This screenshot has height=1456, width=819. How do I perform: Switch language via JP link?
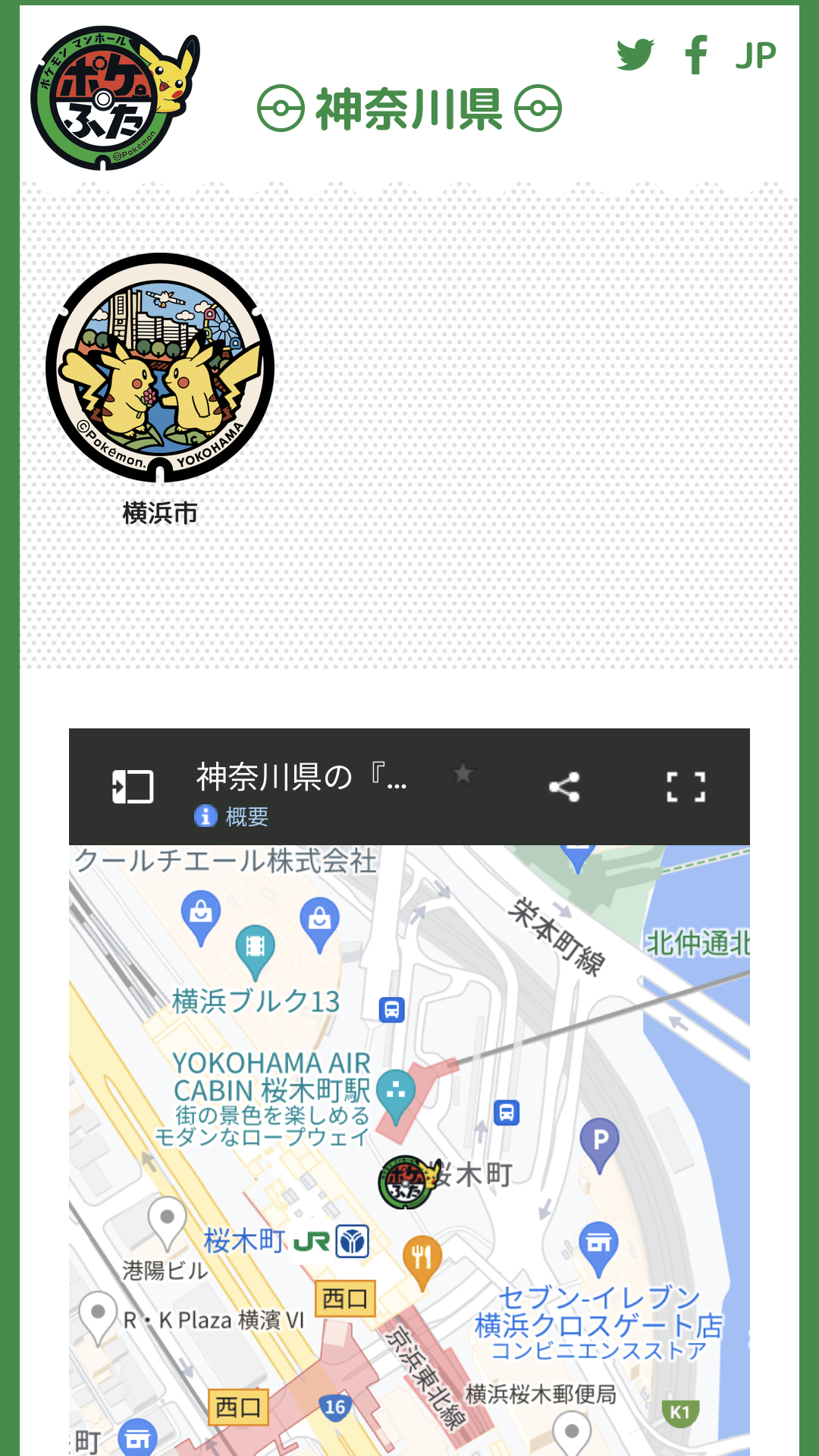coord(755,55)
